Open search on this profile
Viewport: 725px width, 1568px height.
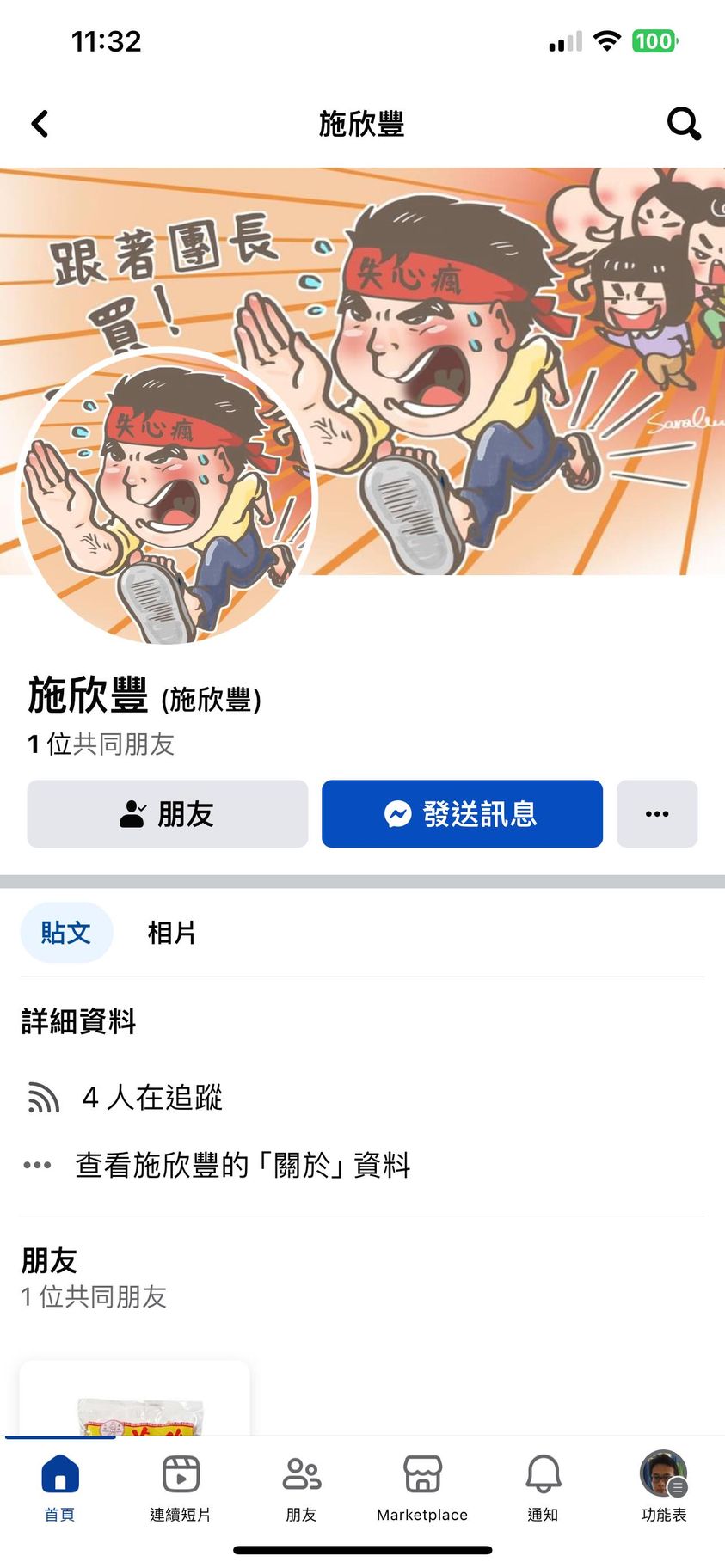click(x=684, y=124)
